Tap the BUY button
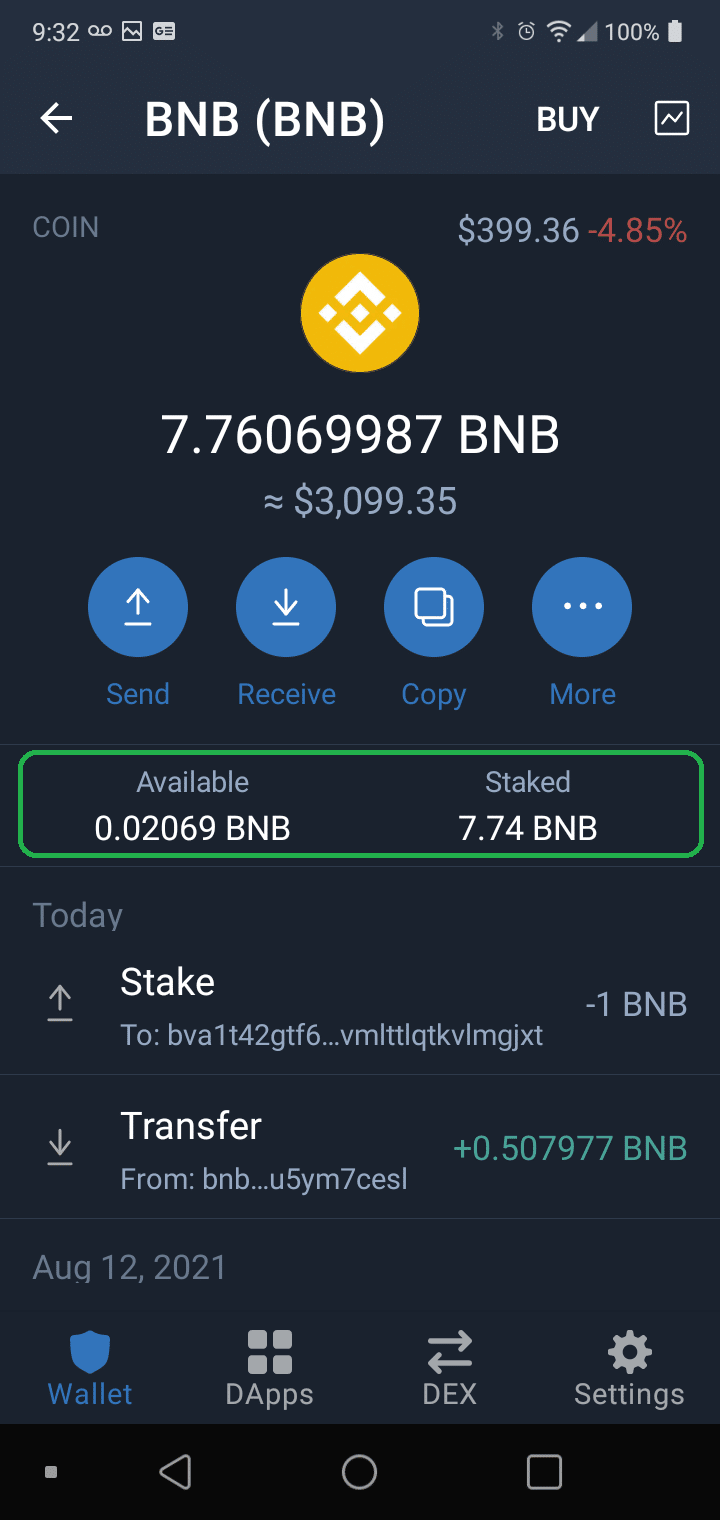 (x=567, y=119)
